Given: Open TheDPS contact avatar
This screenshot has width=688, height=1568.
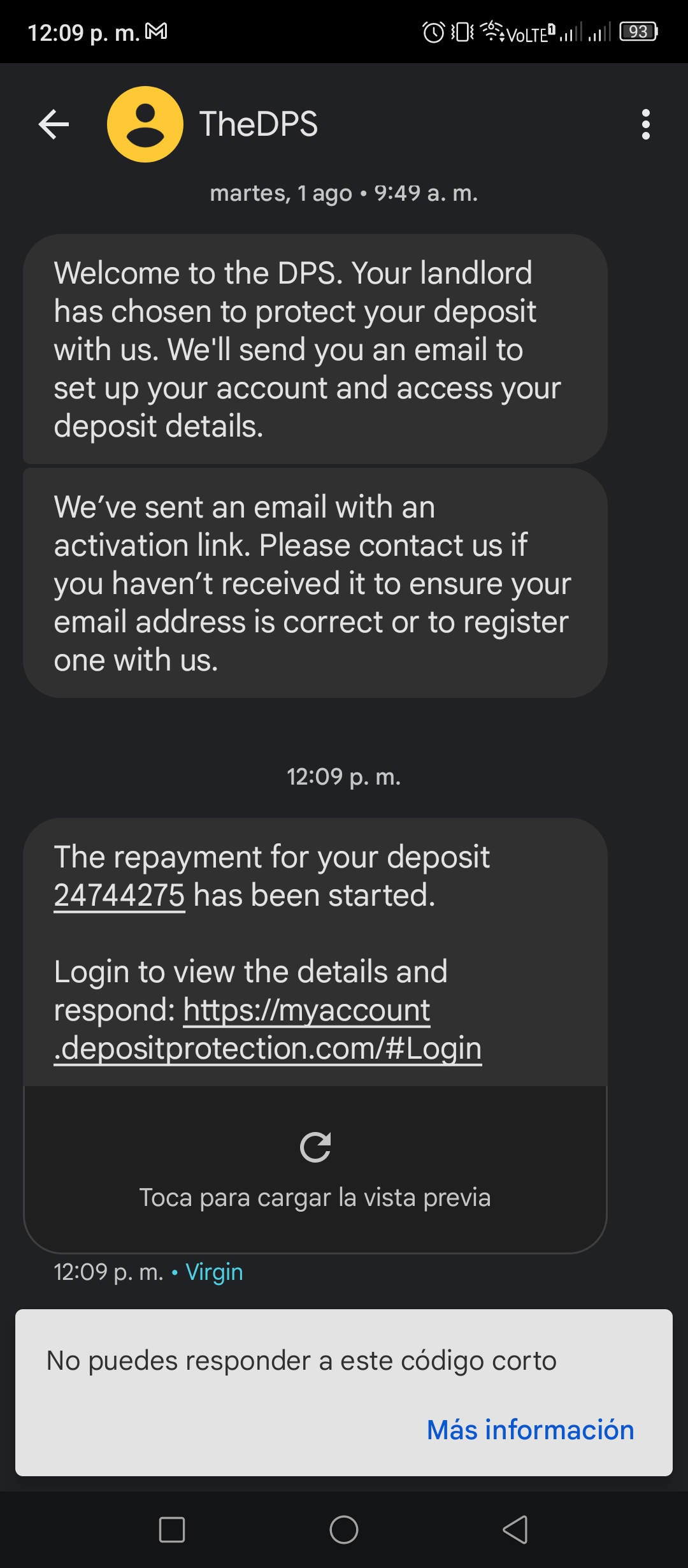Looking at the screenshot, I should tap(145, 124).
